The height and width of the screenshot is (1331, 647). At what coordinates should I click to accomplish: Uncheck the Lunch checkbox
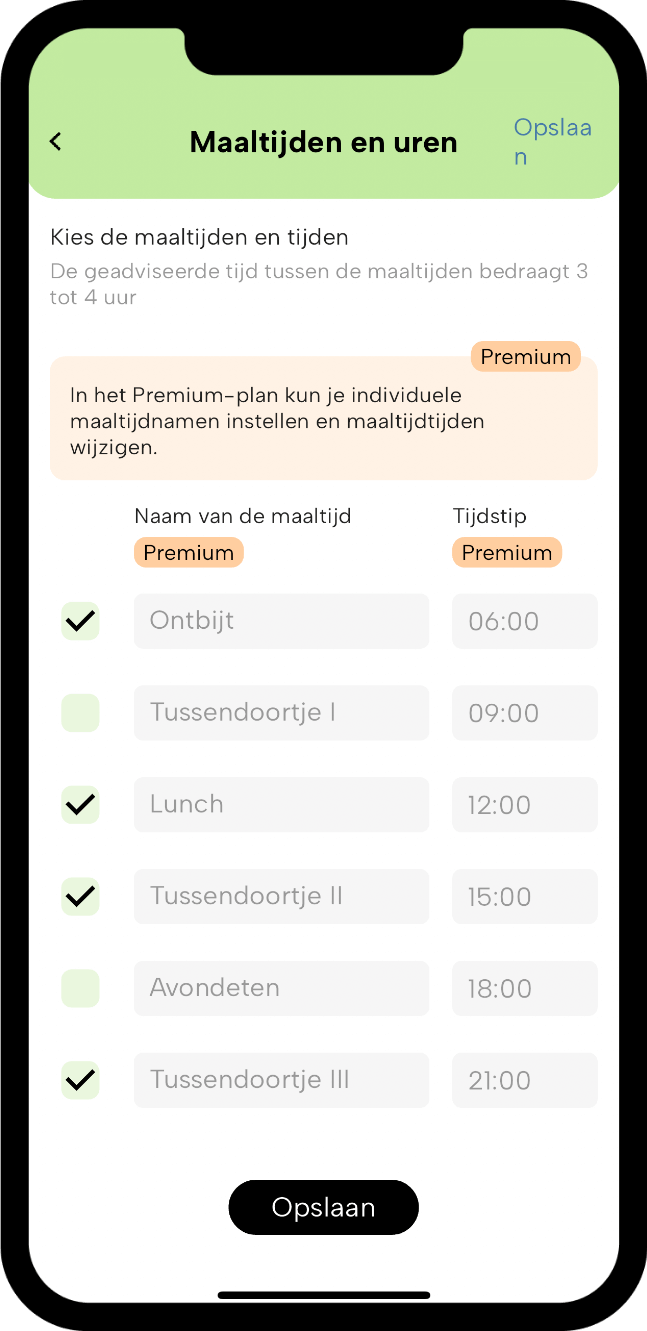(80, 804)
